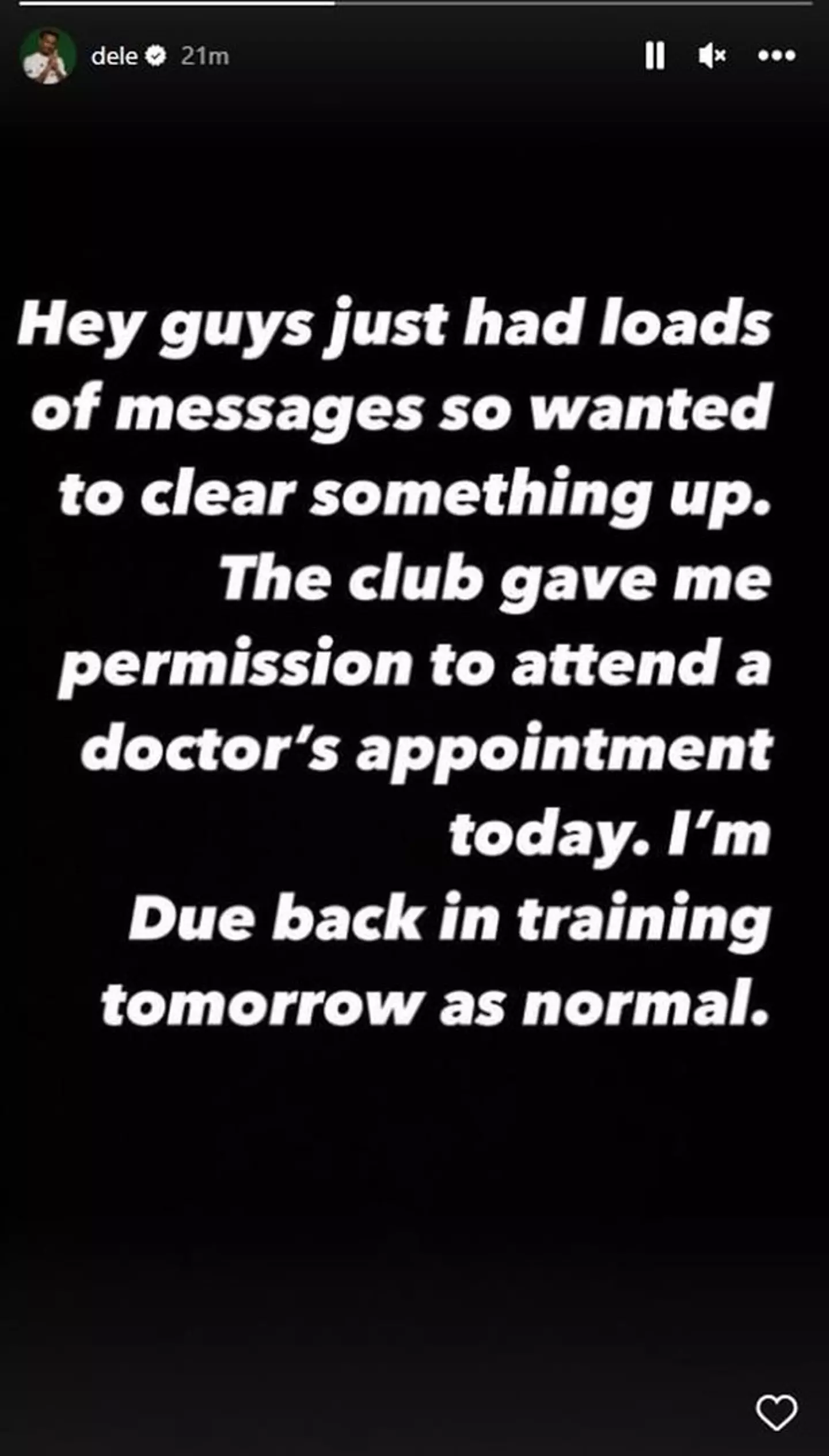Pause the story playback
This screenshot has width=829, height=1456.
pyautogui.click(x=655, y=56)
